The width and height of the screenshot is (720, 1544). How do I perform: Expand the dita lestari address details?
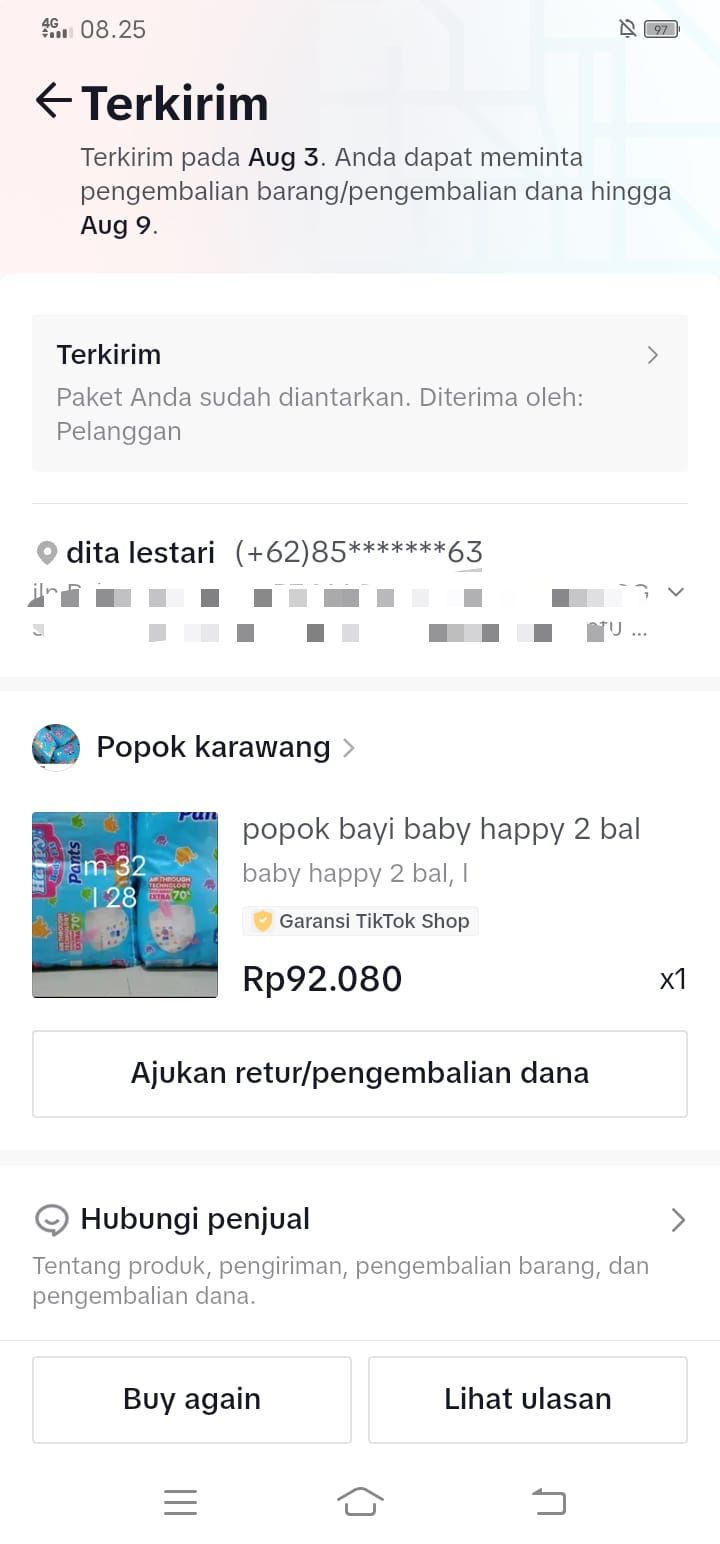(676, 592)
